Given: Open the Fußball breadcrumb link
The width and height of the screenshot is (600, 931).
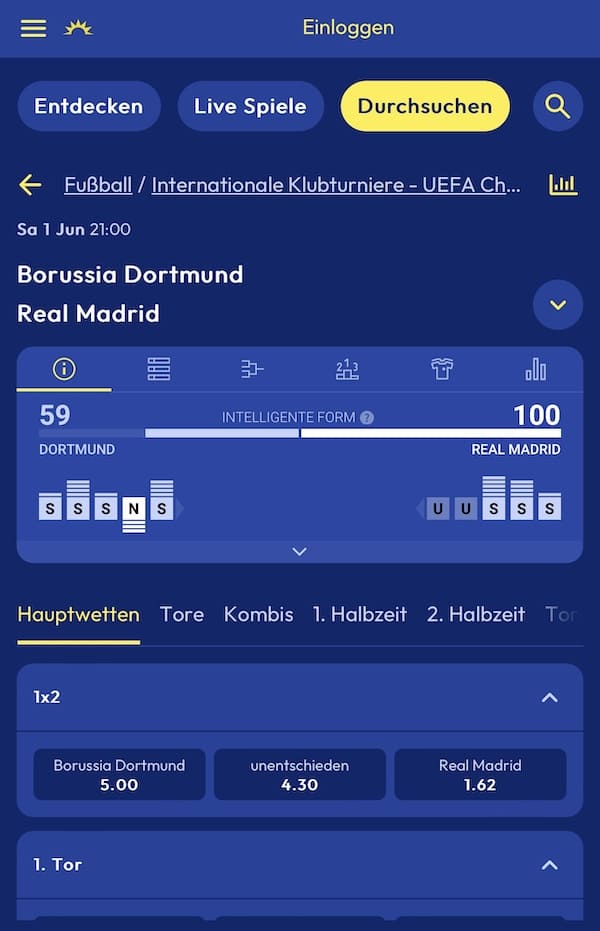Looking at the screenshot, I should [98, 185].
